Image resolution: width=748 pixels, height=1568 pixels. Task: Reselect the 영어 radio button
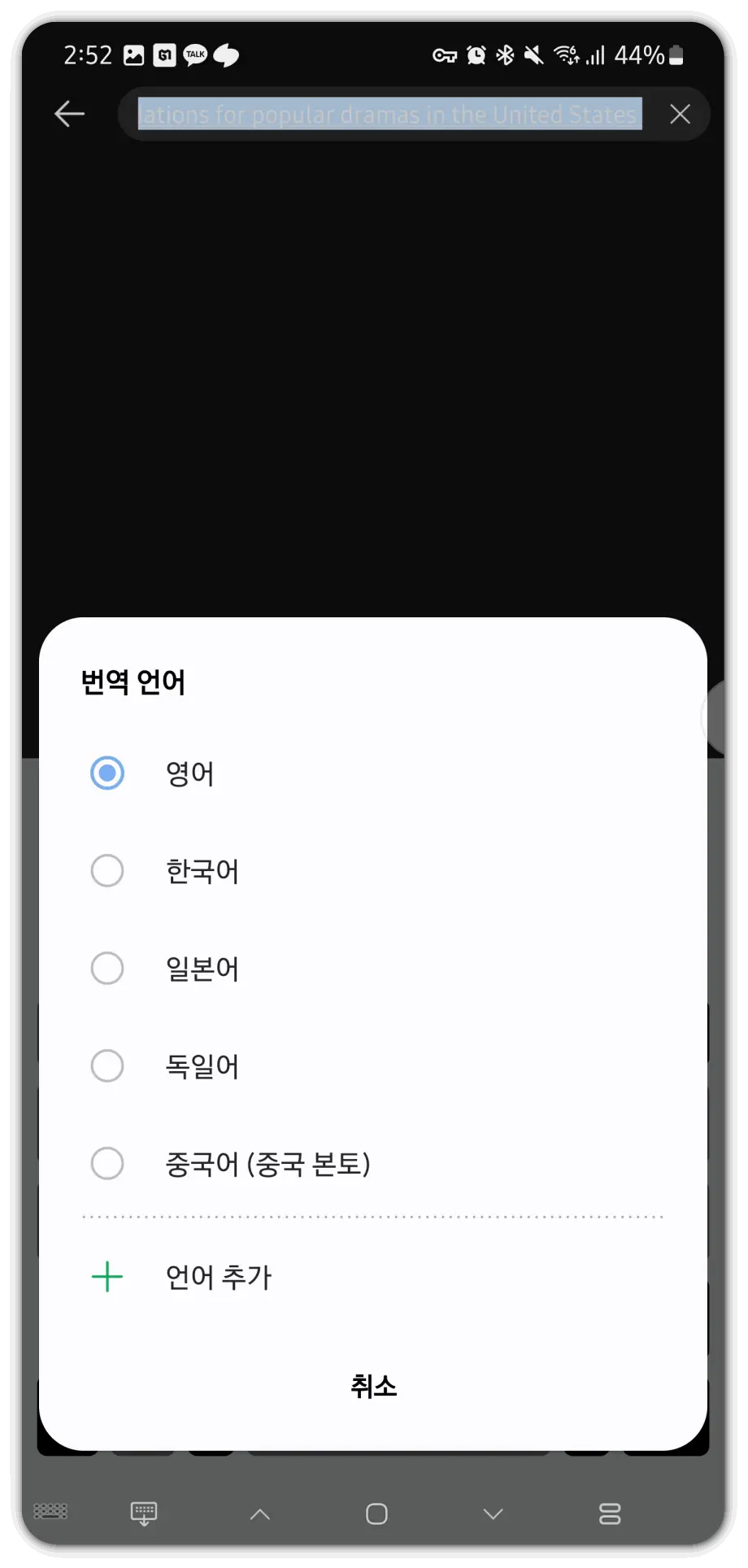tap(107, 773)
